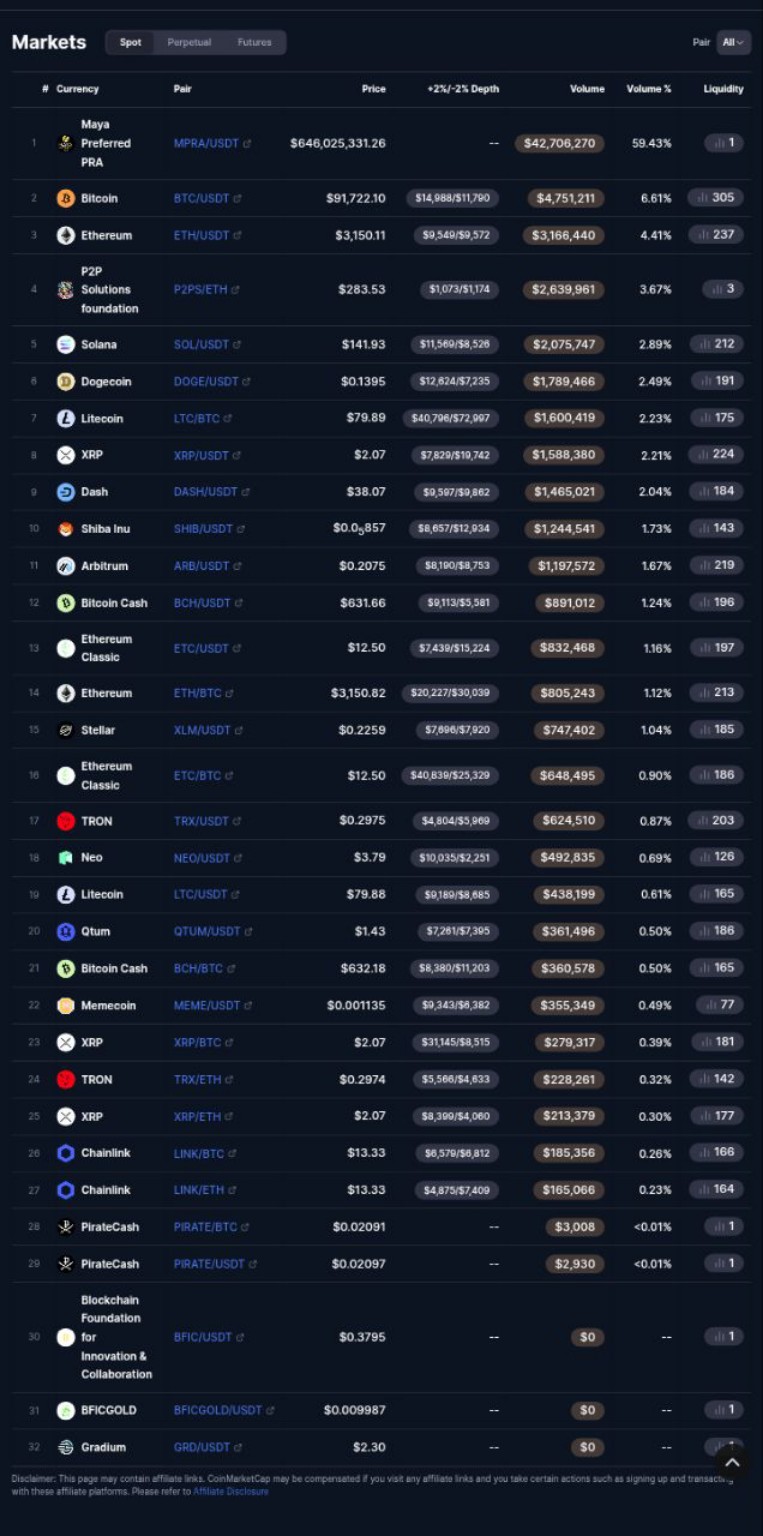Open the QTUM/USDT trading pair

pyautogui.click(x=207, y=932)
